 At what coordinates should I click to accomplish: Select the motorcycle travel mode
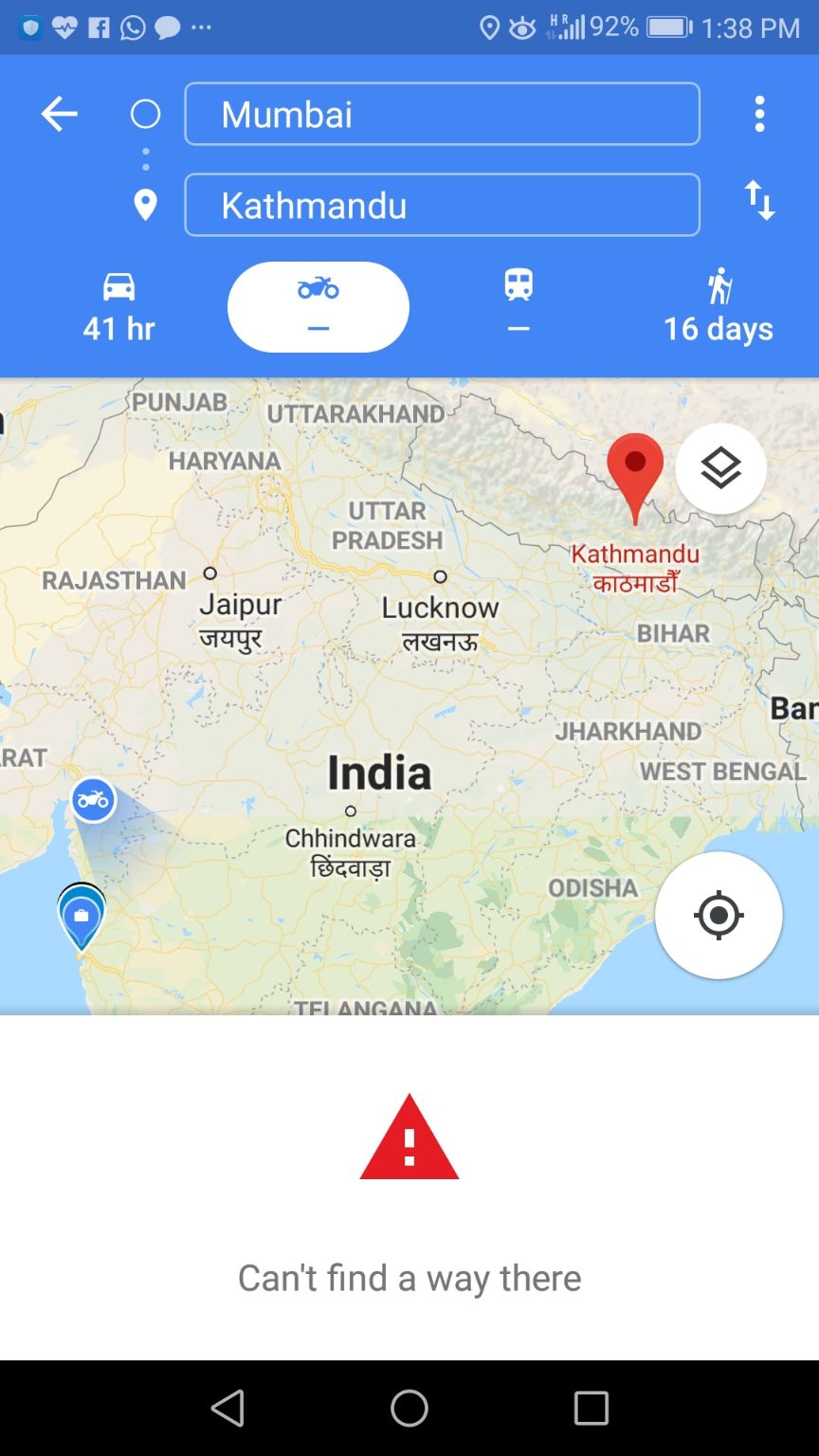pos(318,307)
